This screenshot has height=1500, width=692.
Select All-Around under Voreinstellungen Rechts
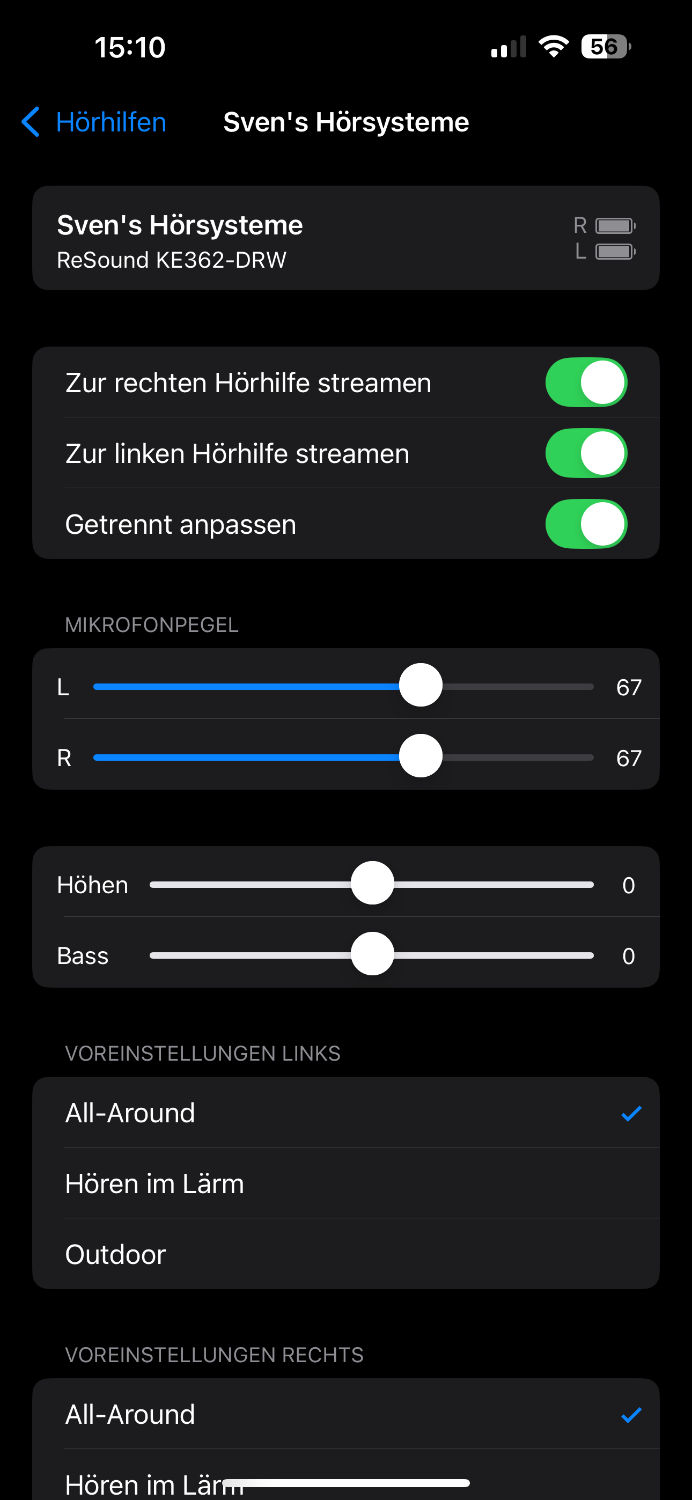(x=345, y=1414)
